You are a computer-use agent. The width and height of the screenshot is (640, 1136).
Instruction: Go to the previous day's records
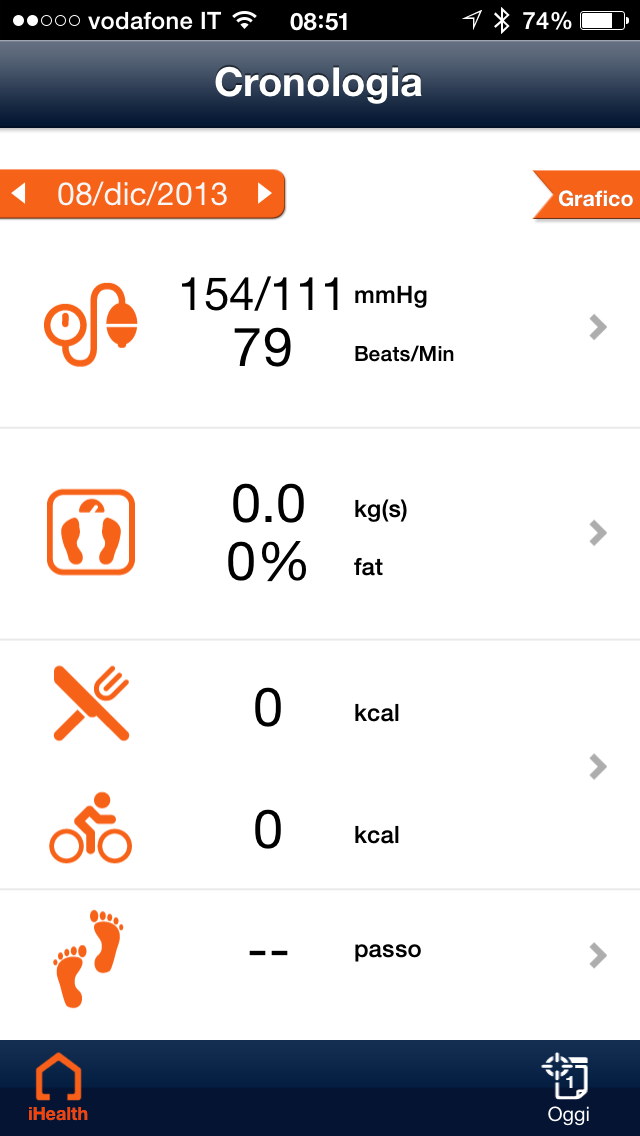(x=18, y=193)
